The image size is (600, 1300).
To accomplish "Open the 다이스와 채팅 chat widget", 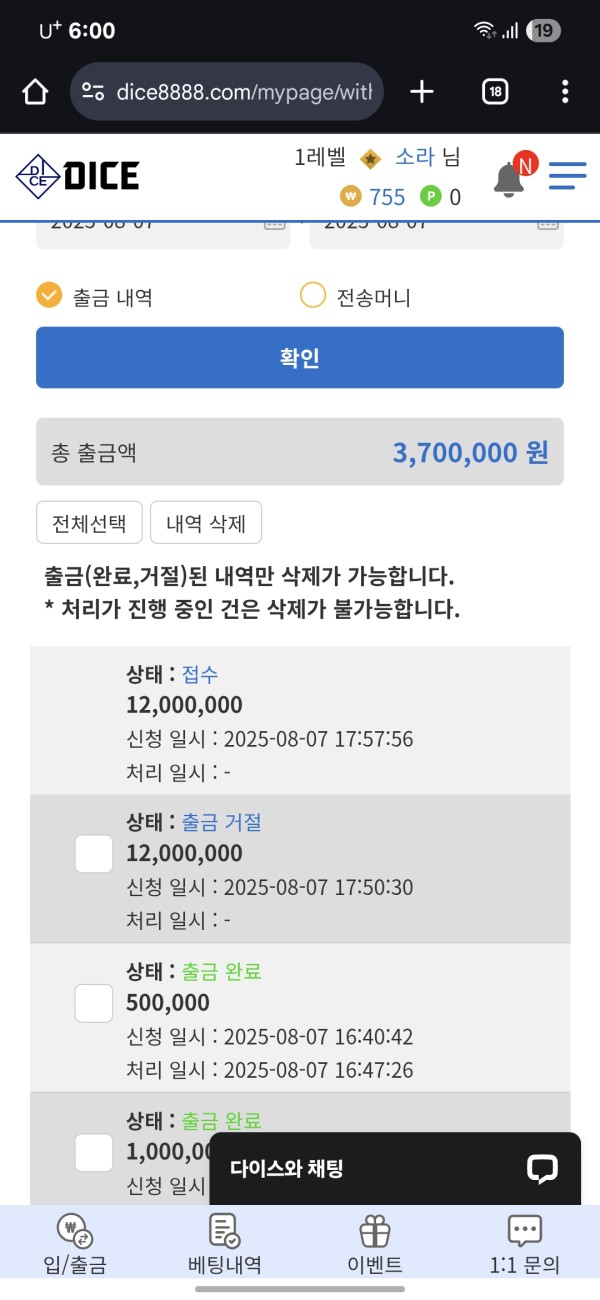I will click(395, 1168).
